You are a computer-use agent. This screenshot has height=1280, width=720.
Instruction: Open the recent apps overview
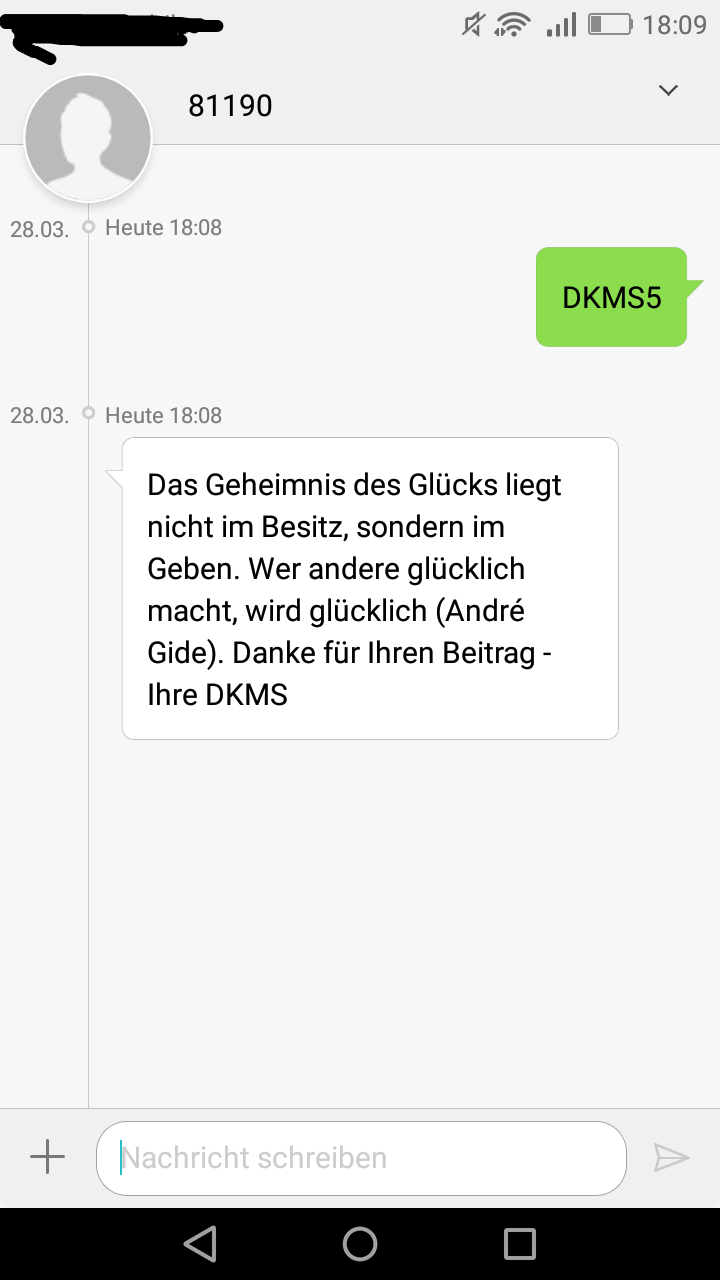[520, 1243]
